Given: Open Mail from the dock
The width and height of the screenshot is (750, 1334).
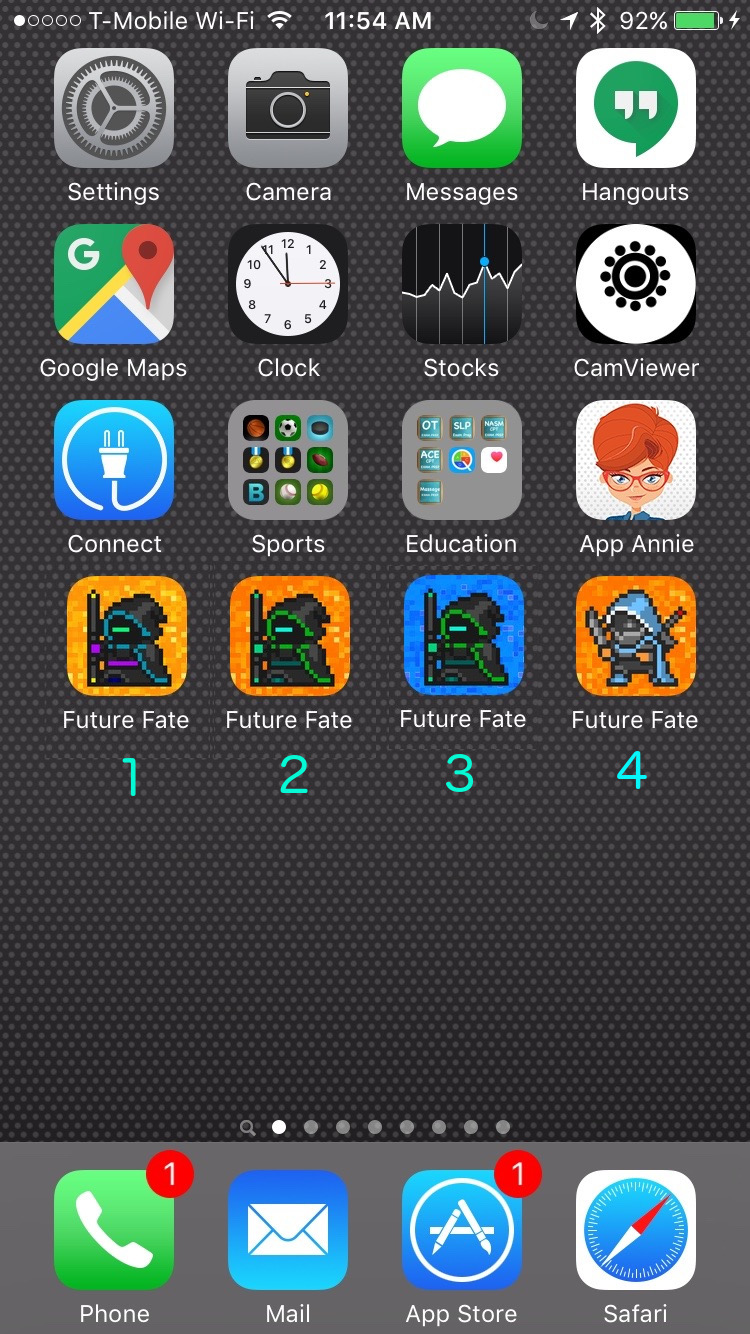Looking at the screenshot, I should point(288,1230).
